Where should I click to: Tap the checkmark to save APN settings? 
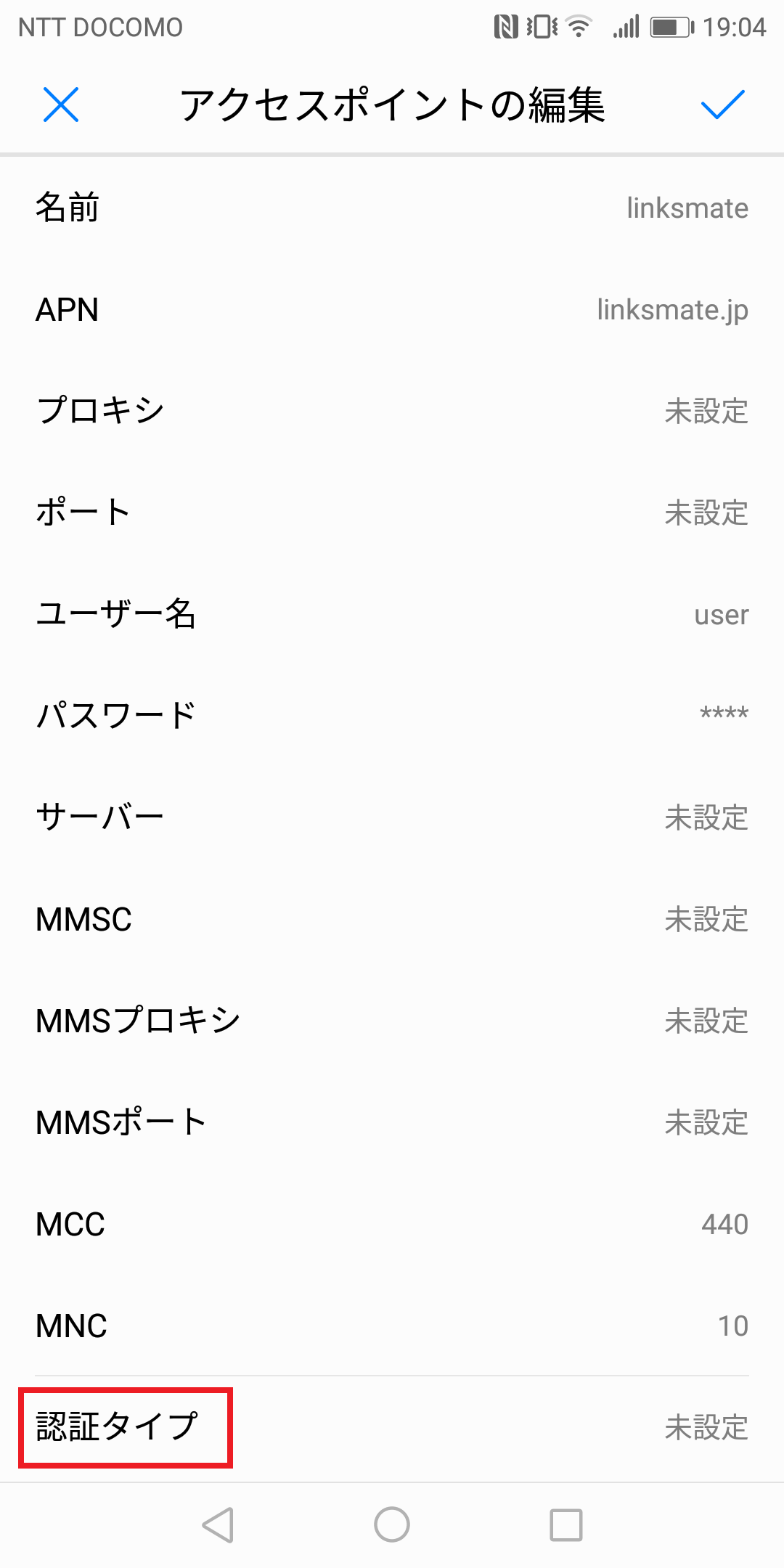pyautogui.click(x=722, y=105)
